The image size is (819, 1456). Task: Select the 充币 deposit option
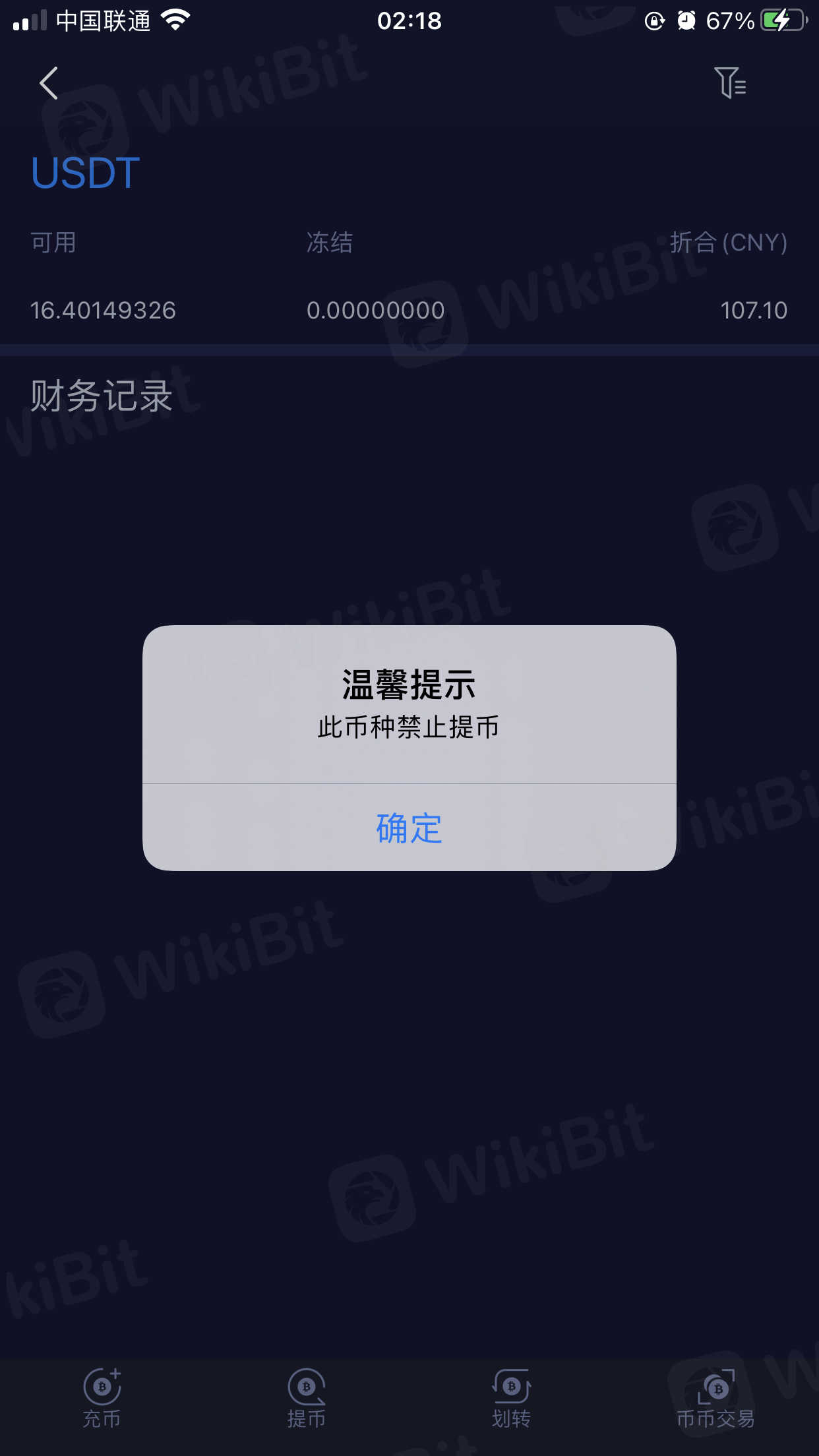pos(102,1398)
